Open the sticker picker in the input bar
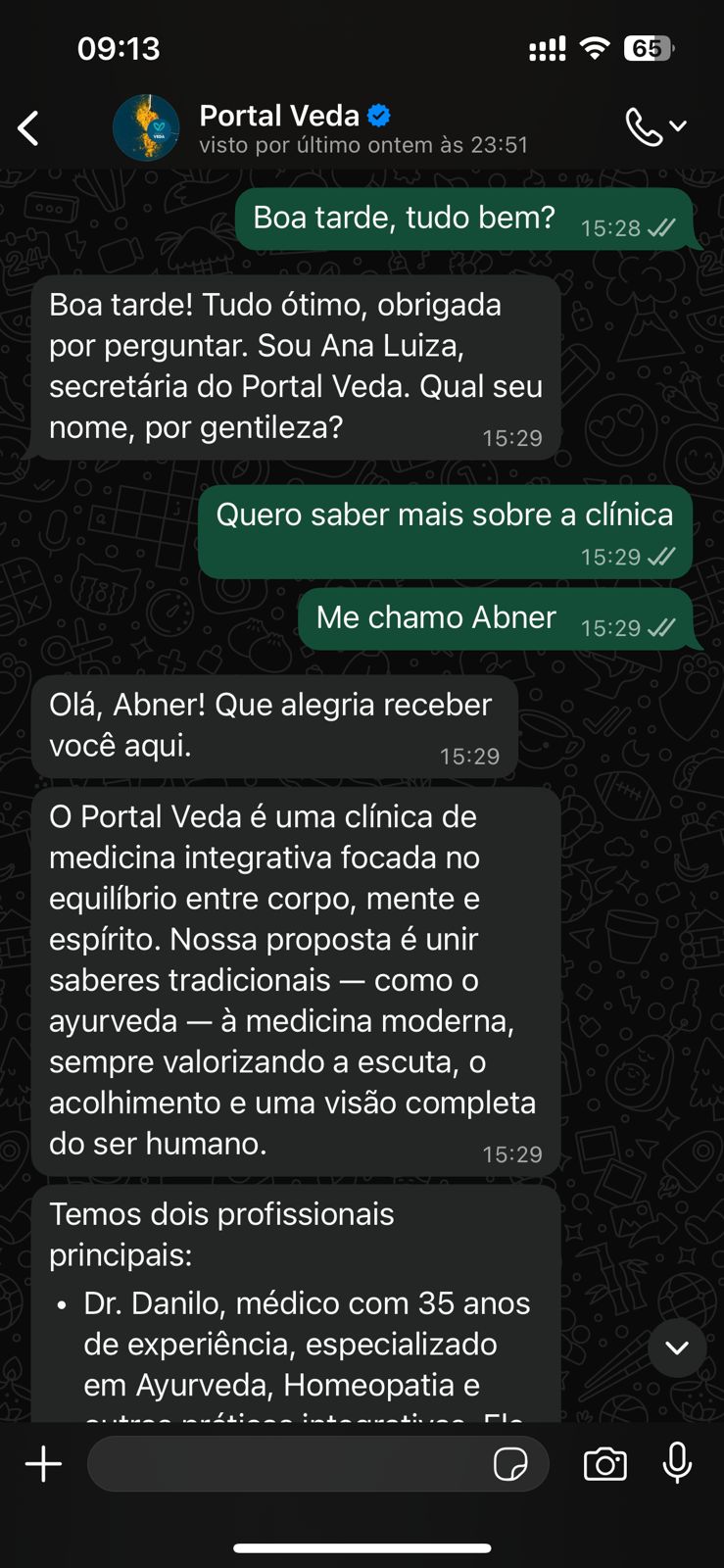This screenshot has height=1568, width=724. (x=510, y=1463)
